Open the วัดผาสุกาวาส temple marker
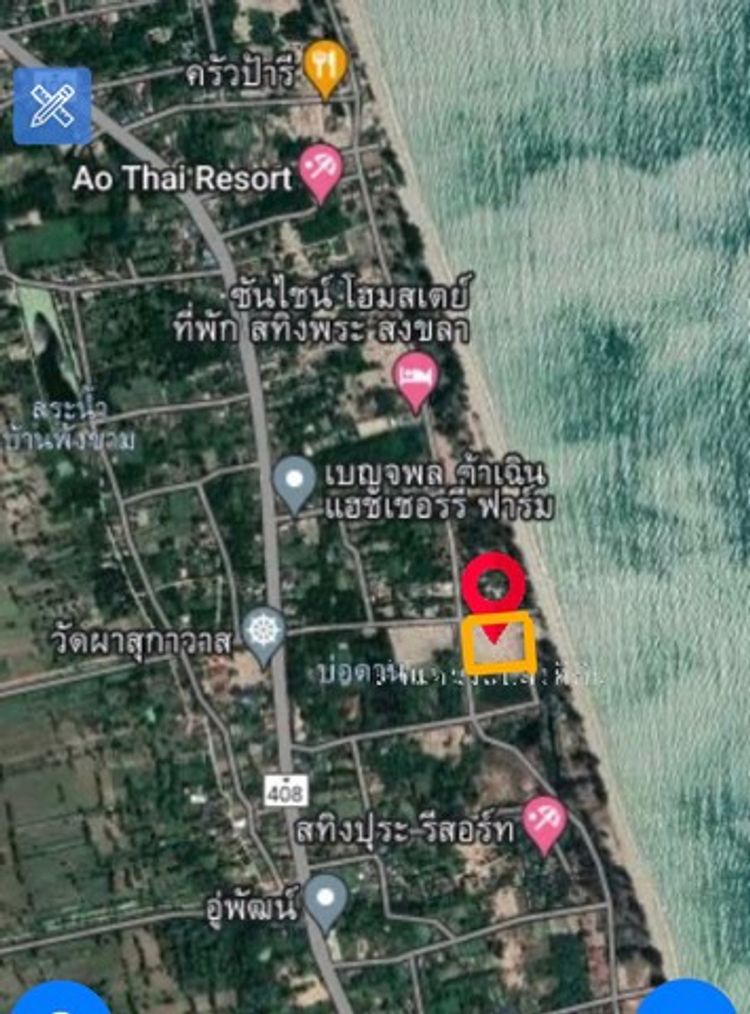The image size is (750, 1014). 264,633
